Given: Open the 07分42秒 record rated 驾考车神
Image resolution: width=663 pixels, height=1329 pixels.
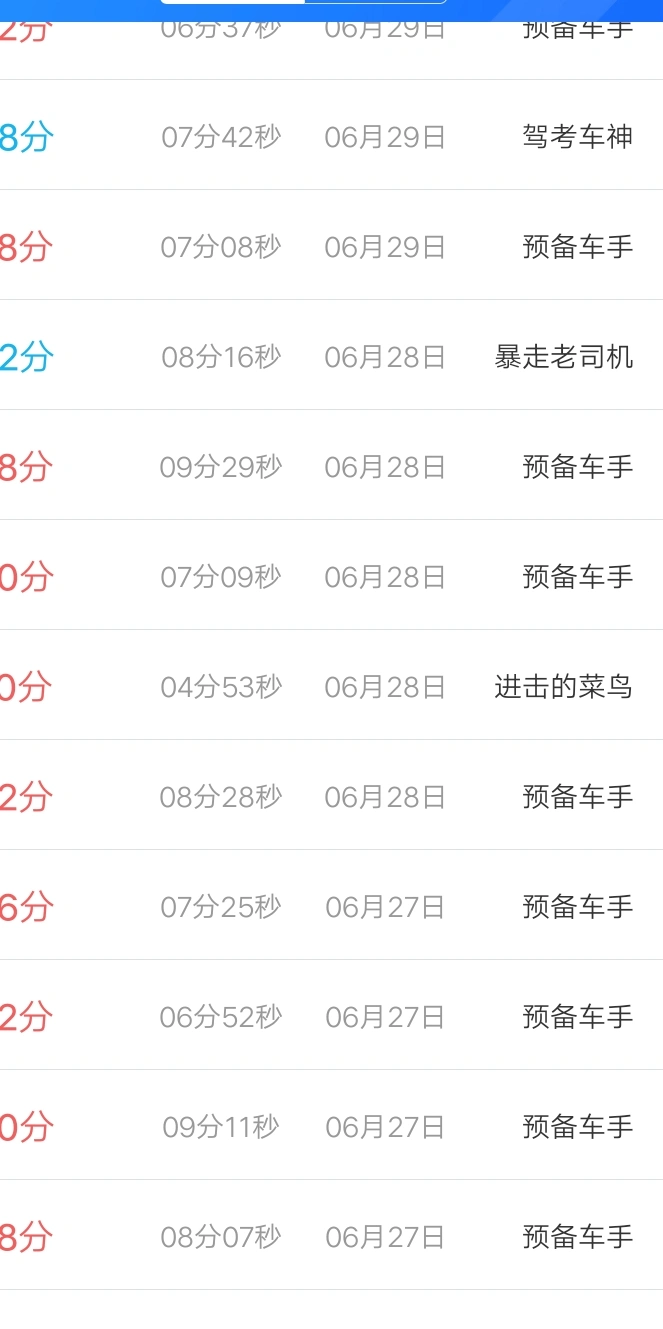Looking at the screenshot, I should coord(331,135).
